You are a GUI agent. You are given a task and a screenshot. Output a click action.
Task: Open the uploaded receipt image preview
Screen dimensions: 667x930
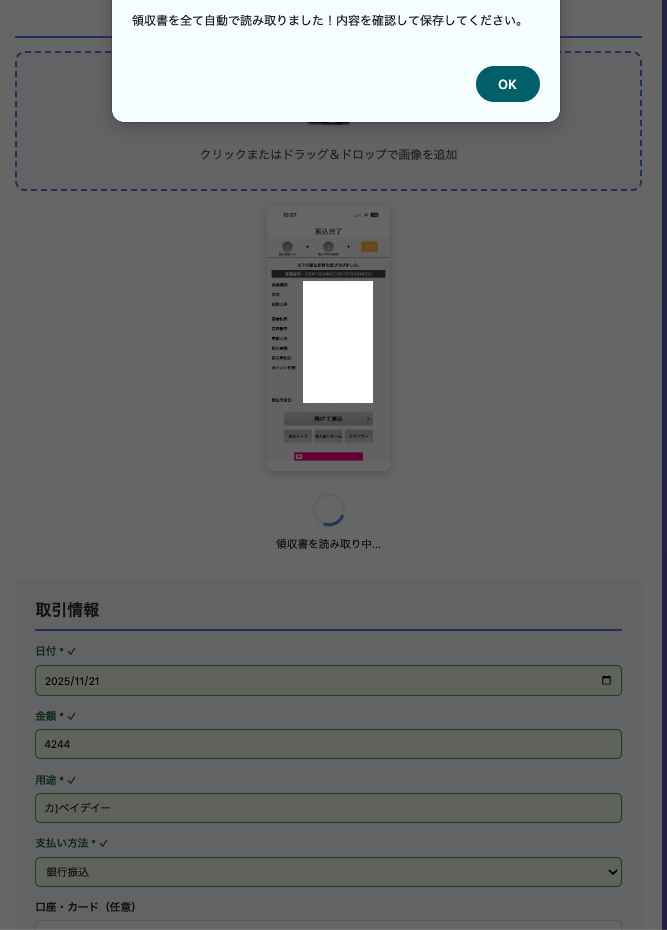328,338
